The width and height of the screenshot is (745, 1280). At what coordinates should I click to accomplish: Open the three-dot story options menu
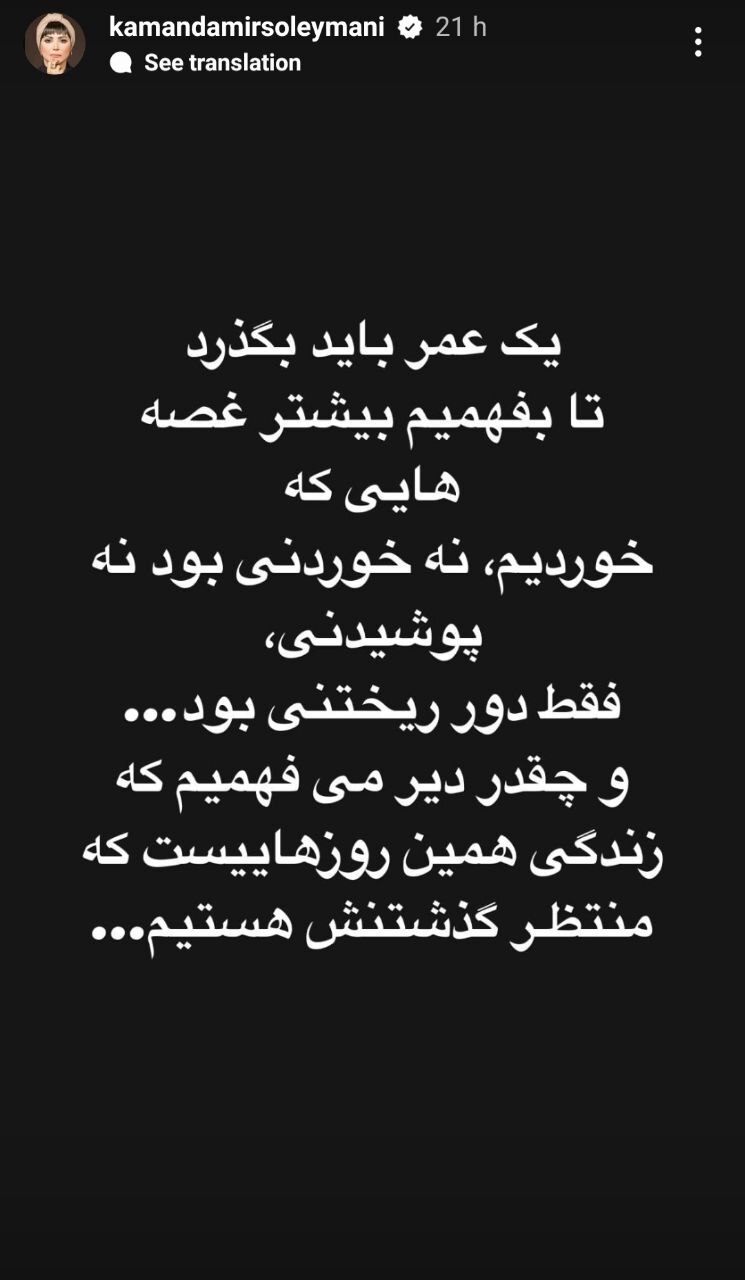tap(698, 42)
